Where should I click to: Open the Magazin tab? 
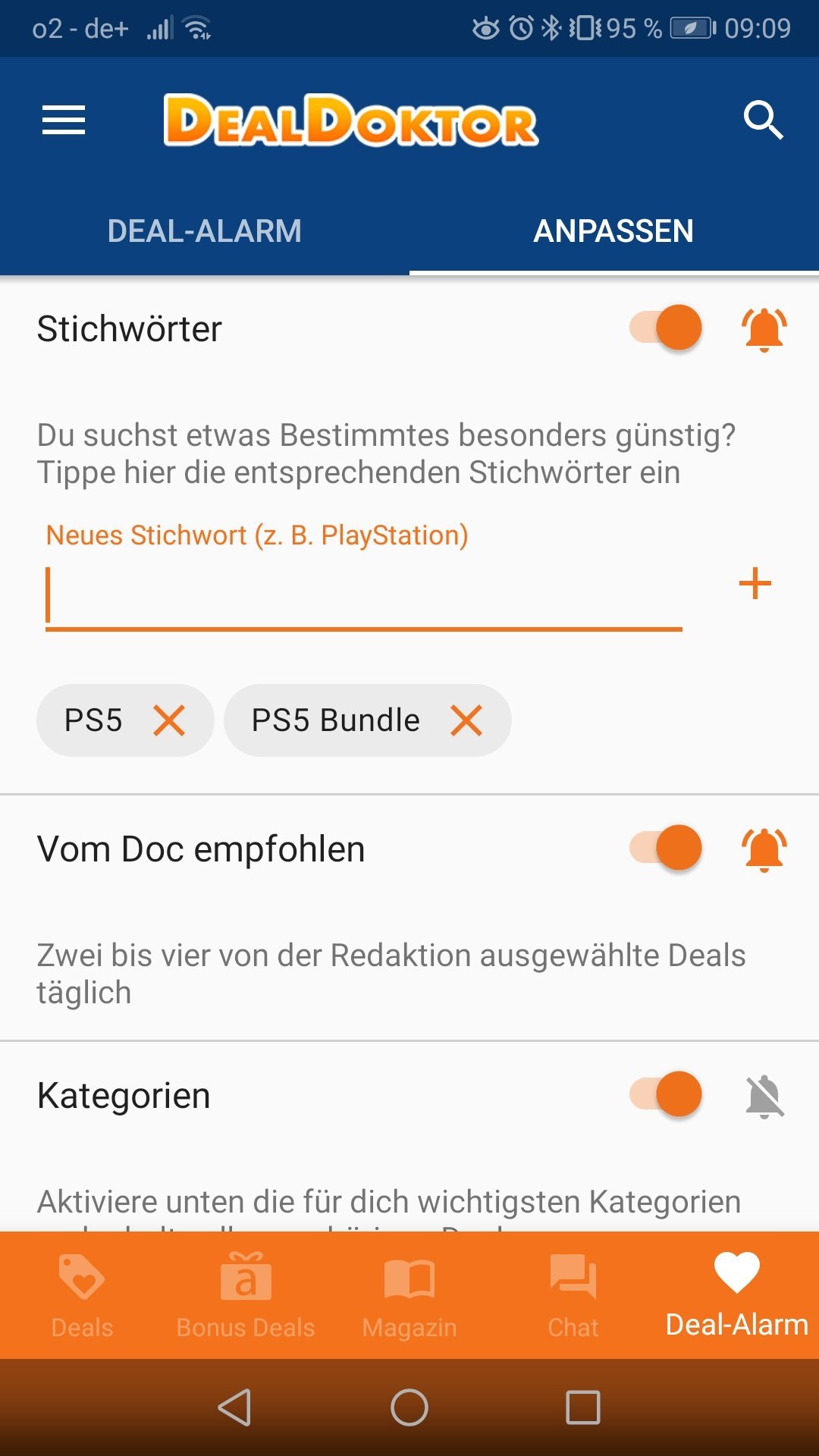tap(409, 1295)
